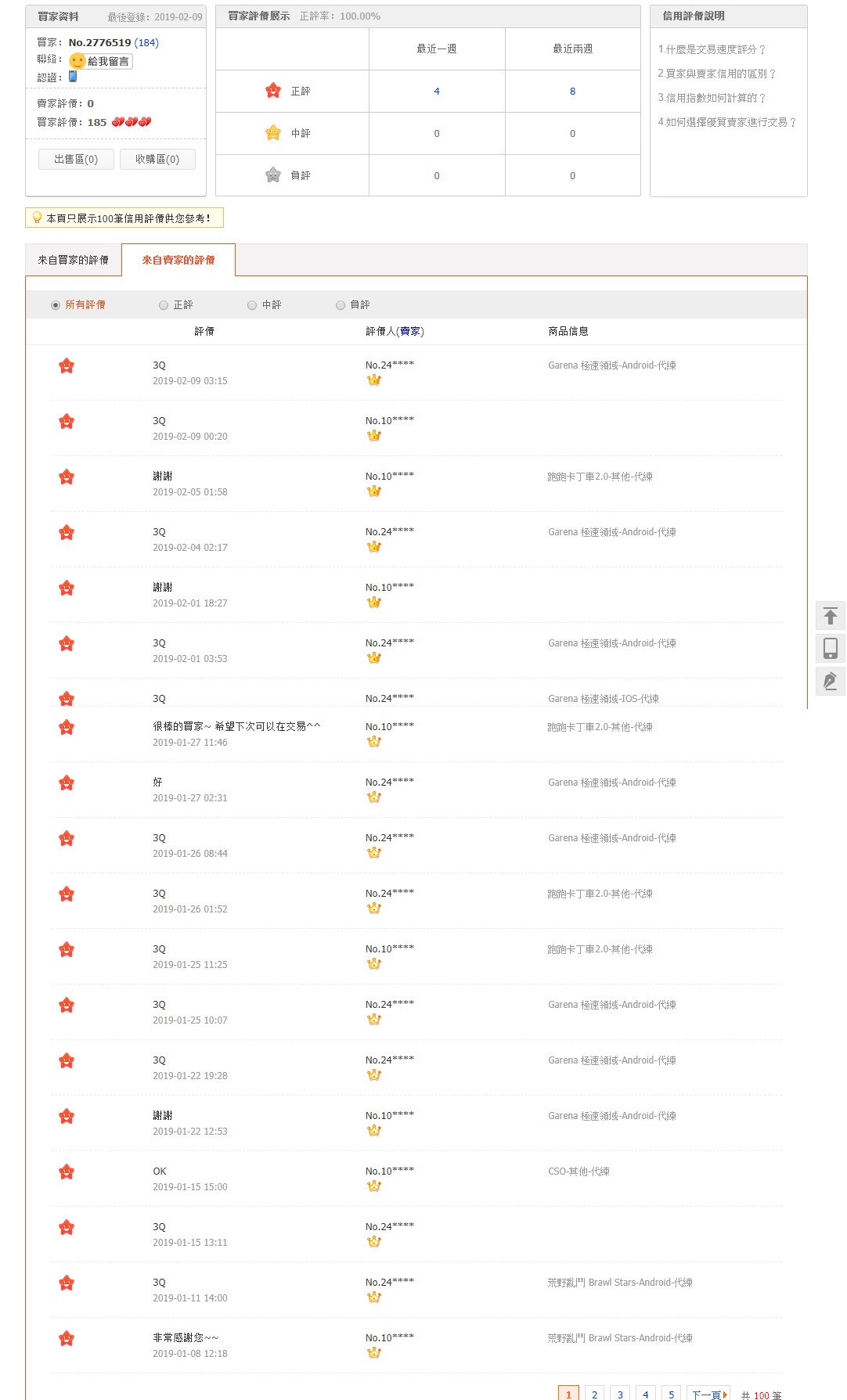Select the 所有評價 radio filter
Viewport: 847px width, 1400px height.
tap(56, 305)
